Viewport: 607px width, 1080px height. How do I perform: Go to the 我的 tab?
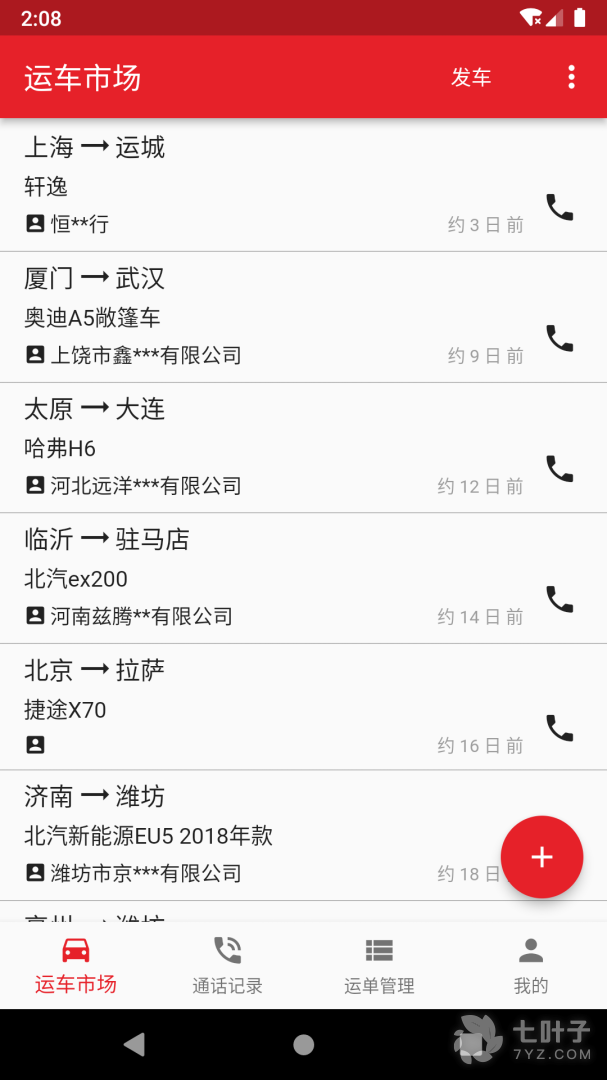tap(531, 966)
